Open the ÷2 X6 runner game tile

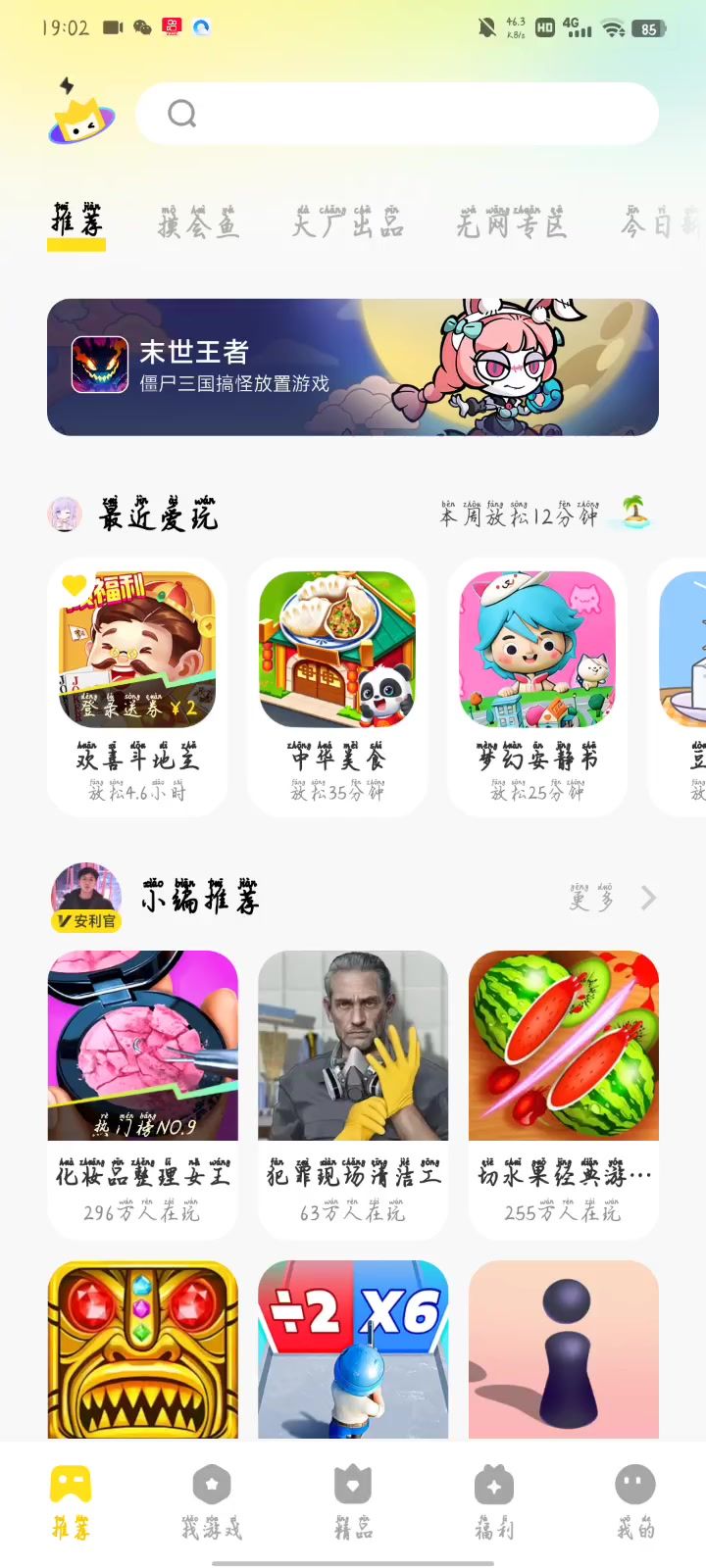[353, 1350]
